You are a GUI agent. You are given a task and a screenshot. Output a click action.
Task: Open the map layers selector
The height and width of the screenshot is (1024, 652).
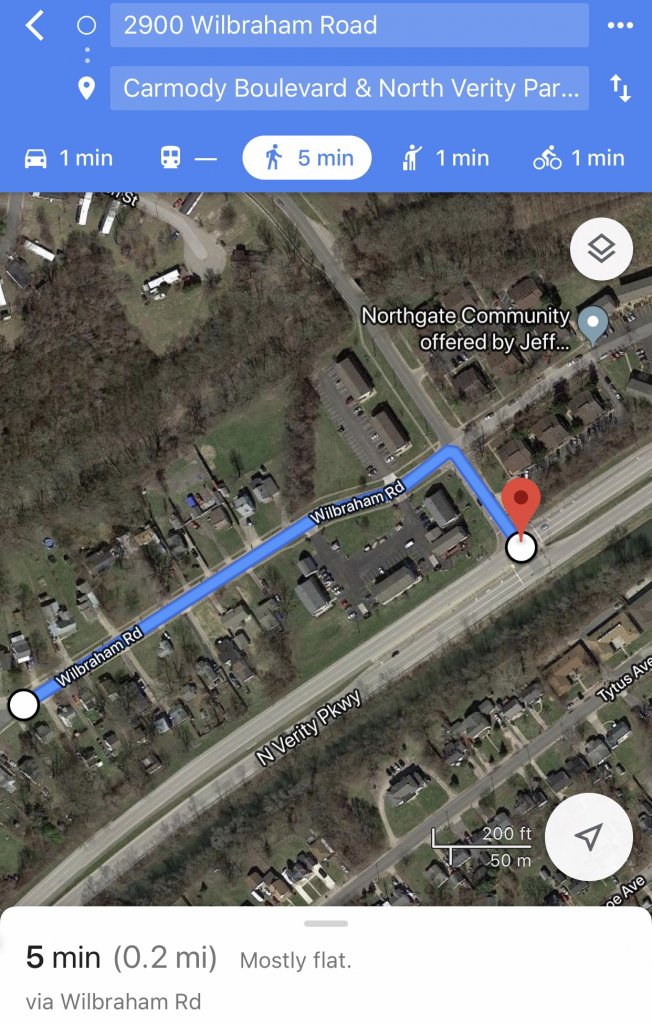(x=601, y=248)
